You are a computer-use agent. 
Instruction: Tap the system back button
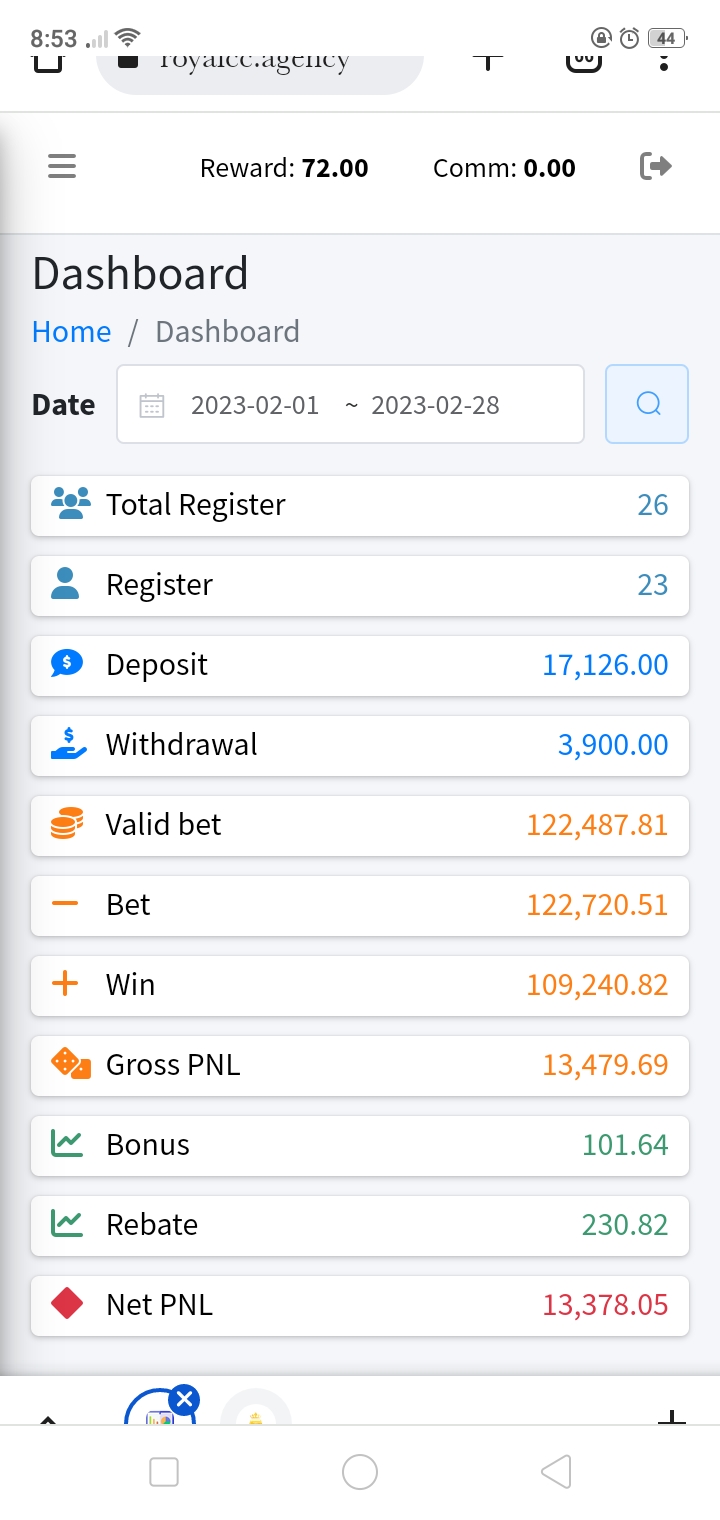point(555,1471)
